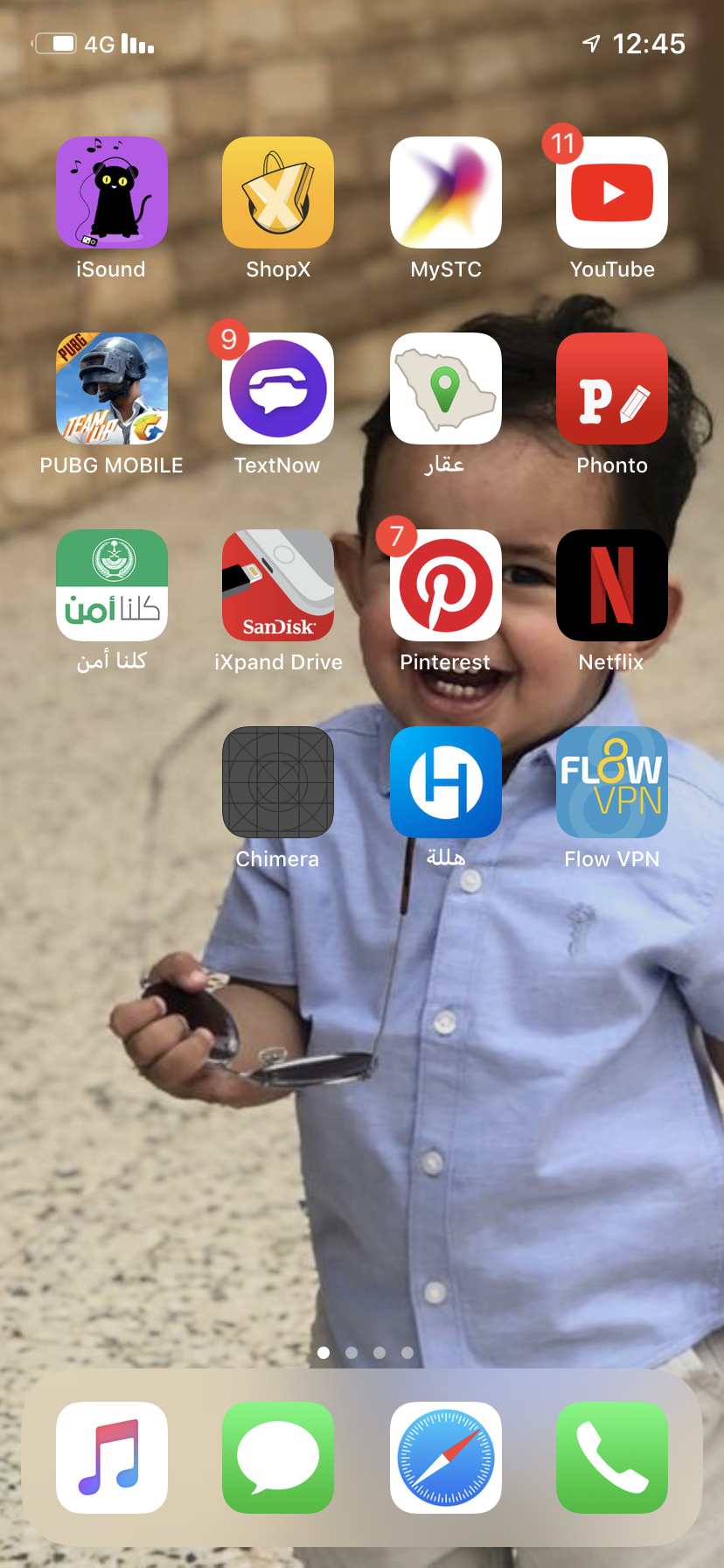Open the هلله app
This screenshot has height=1568, width=724.
click(446, 782)
